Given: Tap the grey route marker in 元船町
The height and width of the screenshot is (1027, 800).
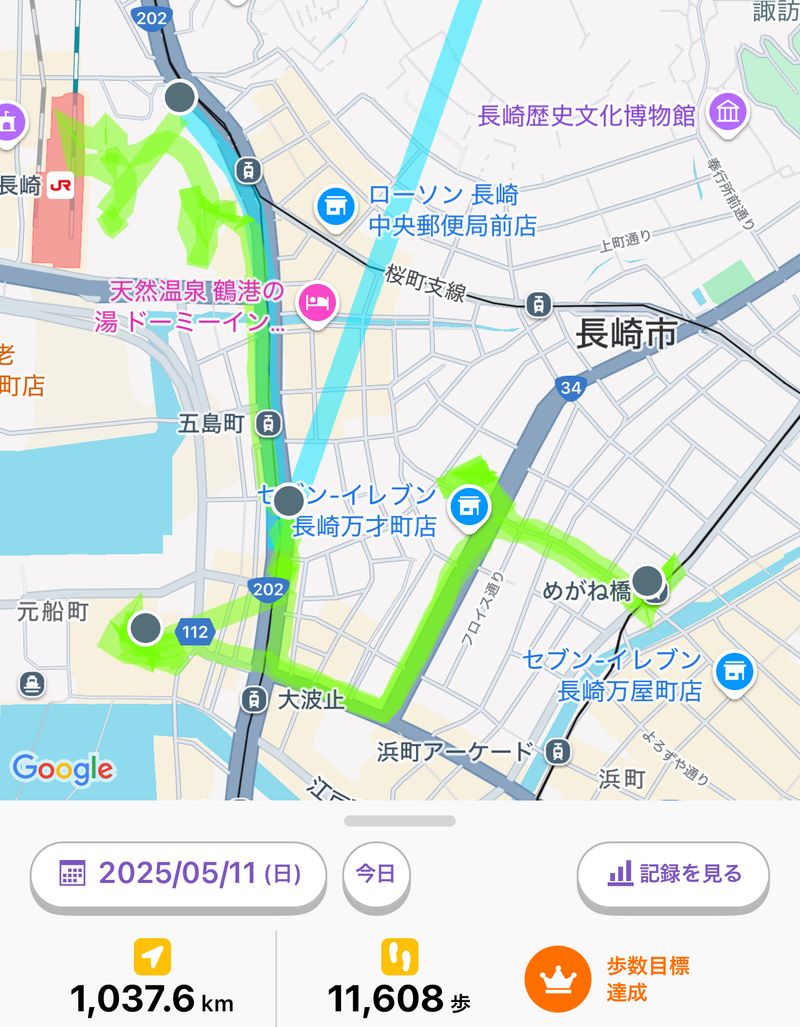Looking at the screenshot, I should coord(146,628).
